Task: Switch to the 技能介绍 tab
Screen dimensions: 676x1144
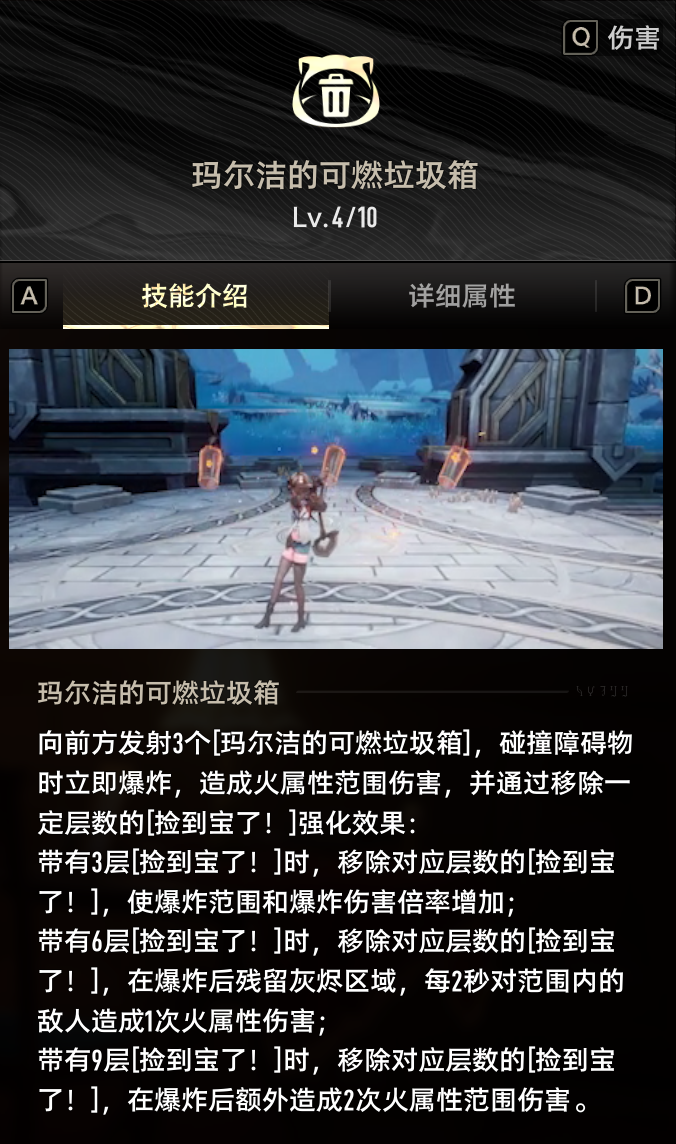Action: tap(195, 296)
